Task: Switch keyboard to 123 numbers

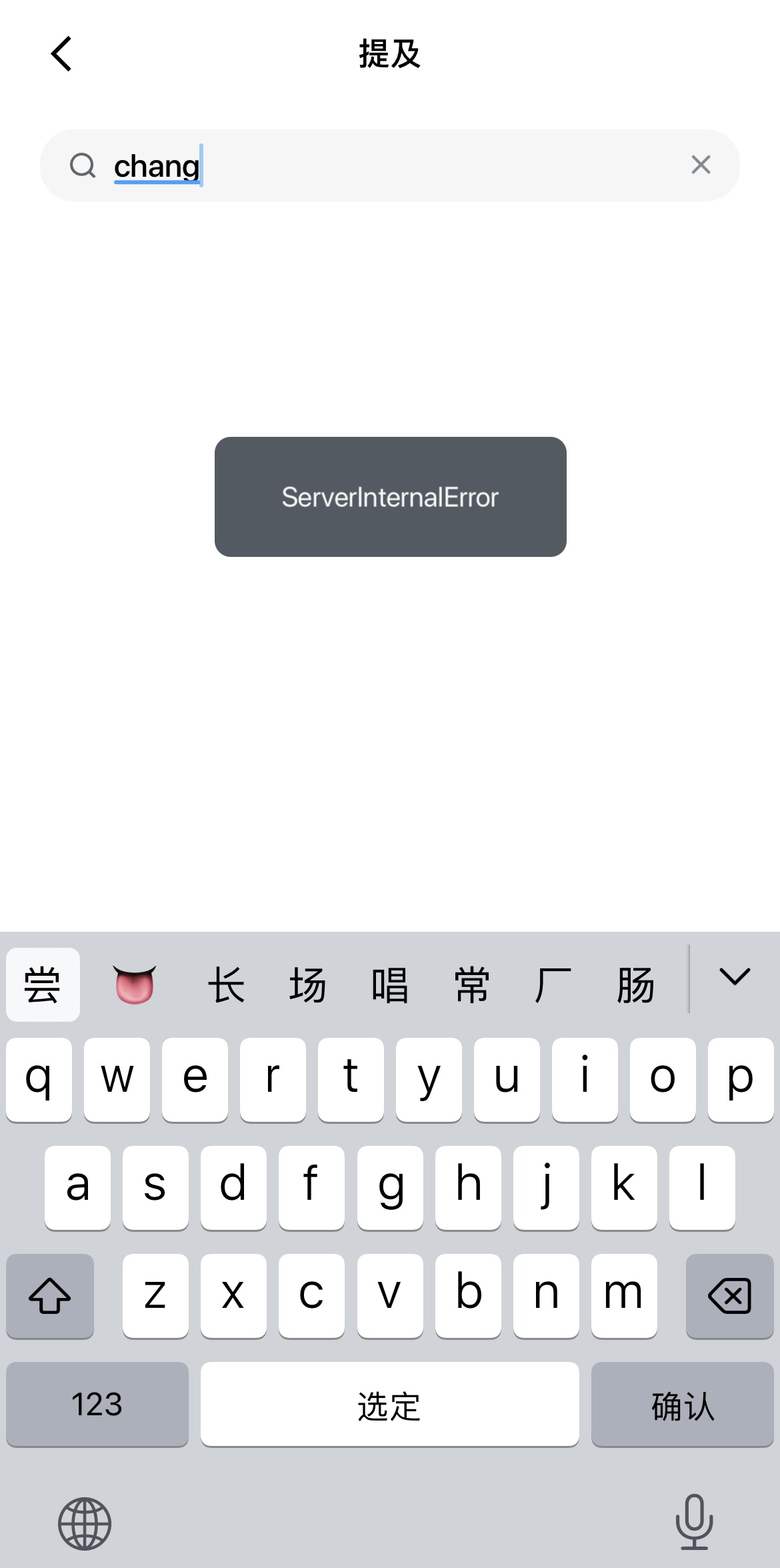Action: point(97,1404)
